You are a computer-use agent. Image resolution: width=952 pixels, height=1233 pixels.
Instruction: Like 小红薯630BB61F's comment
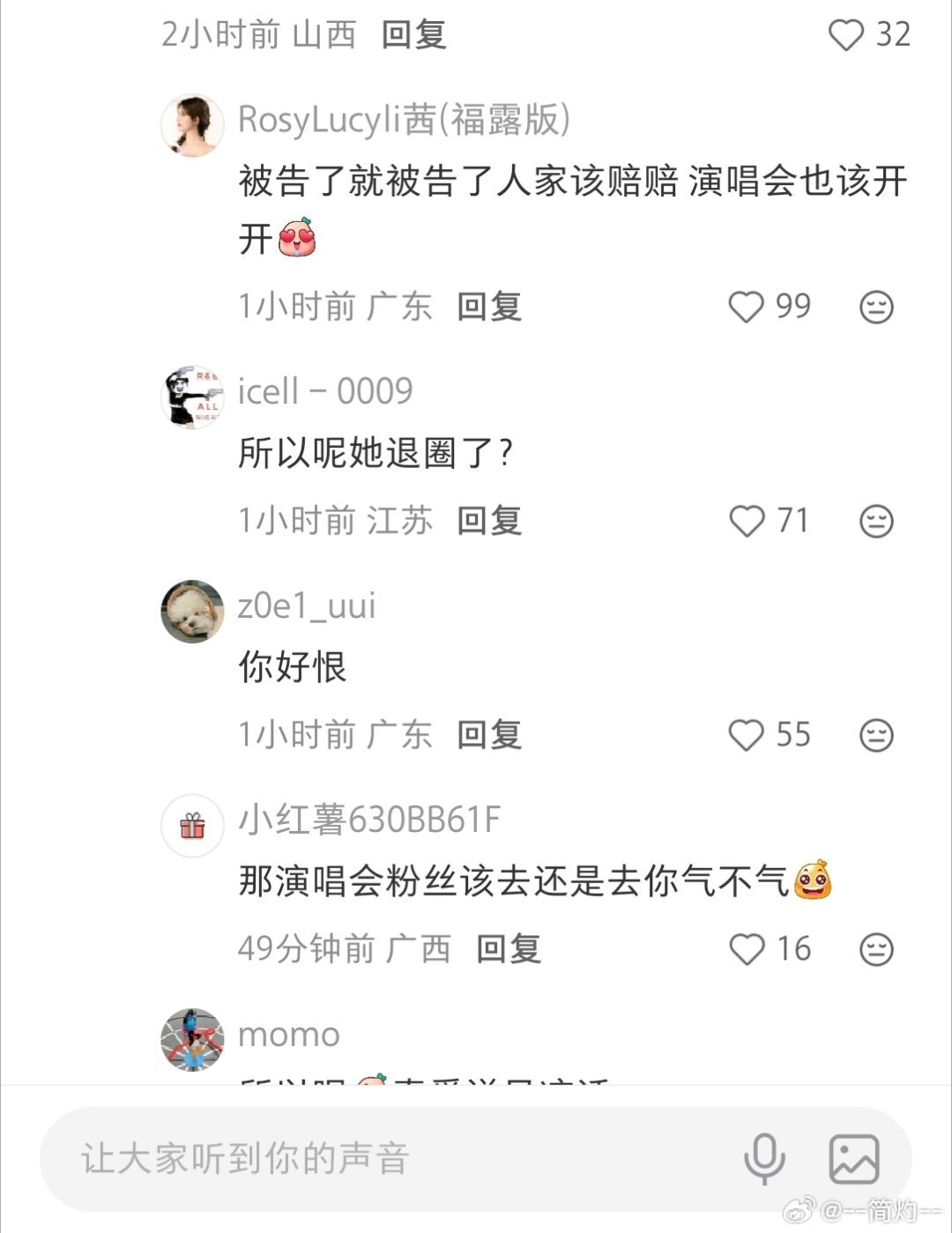point(747,949)
